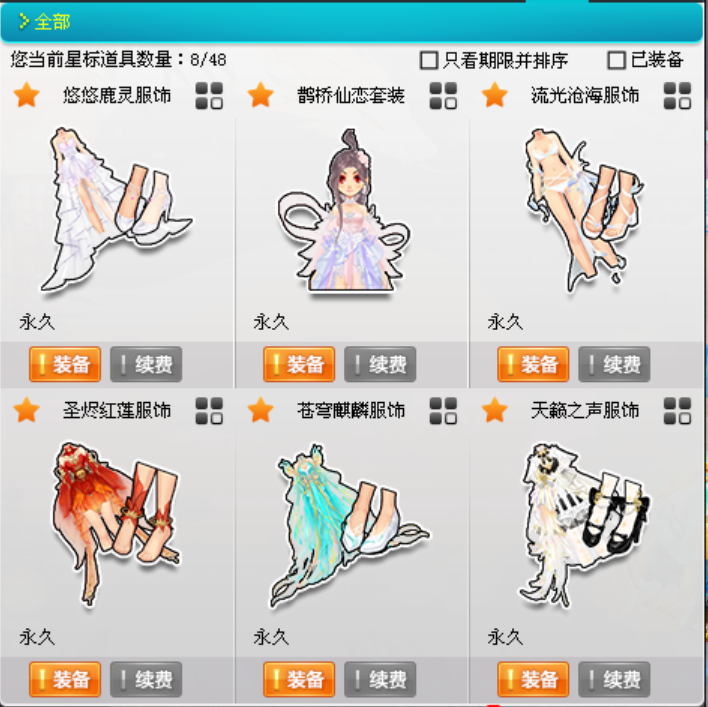Renew 流光沧海服饰 with 续费 button
The image size is (708, 707).
[x=614, y=365]
